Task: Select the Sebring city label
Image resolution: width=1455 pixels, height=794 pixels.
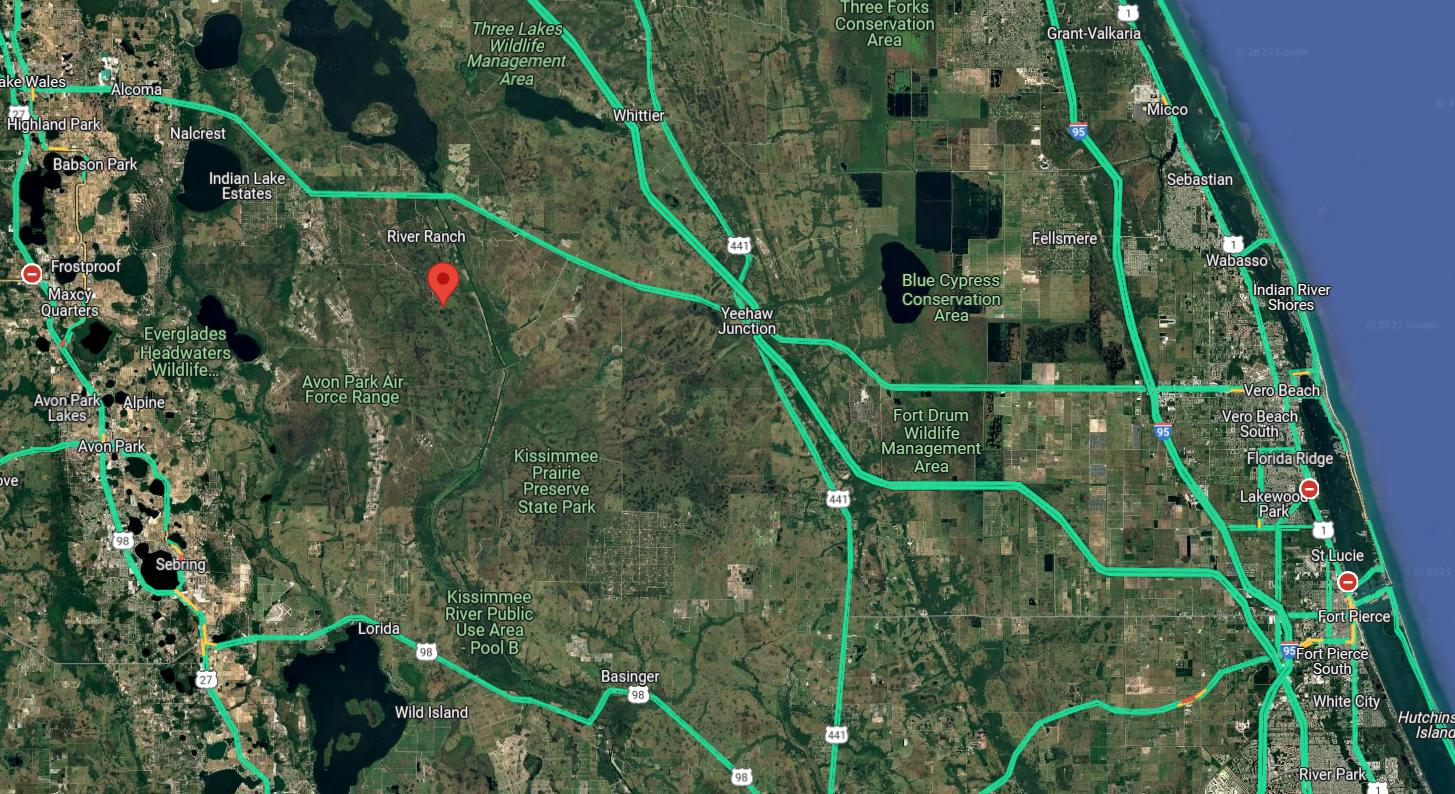Action: [180, 565]
